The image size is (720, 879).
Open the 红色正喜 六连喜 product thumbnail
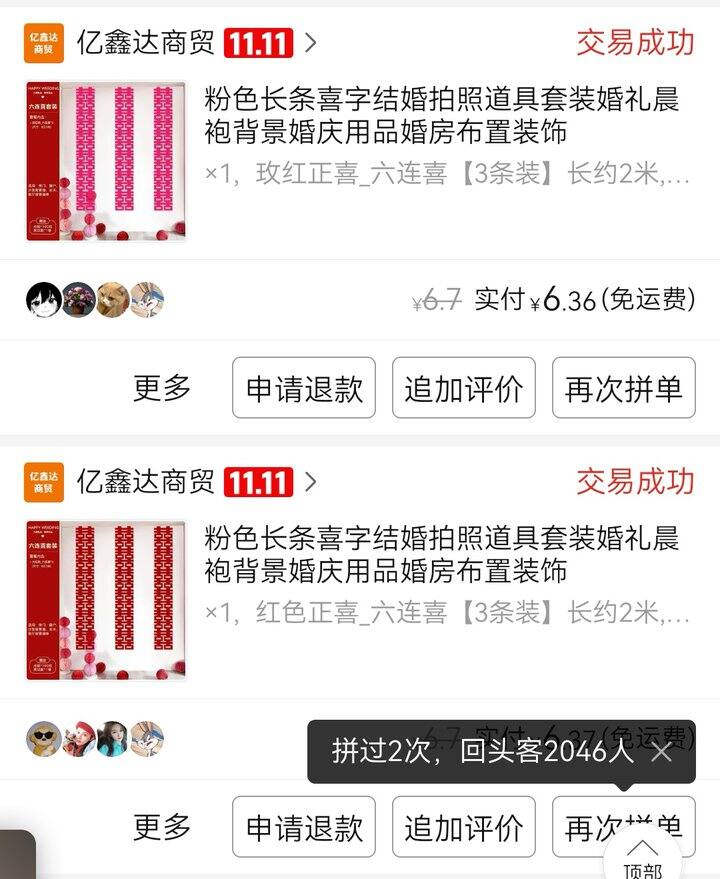tap(106, 600)
